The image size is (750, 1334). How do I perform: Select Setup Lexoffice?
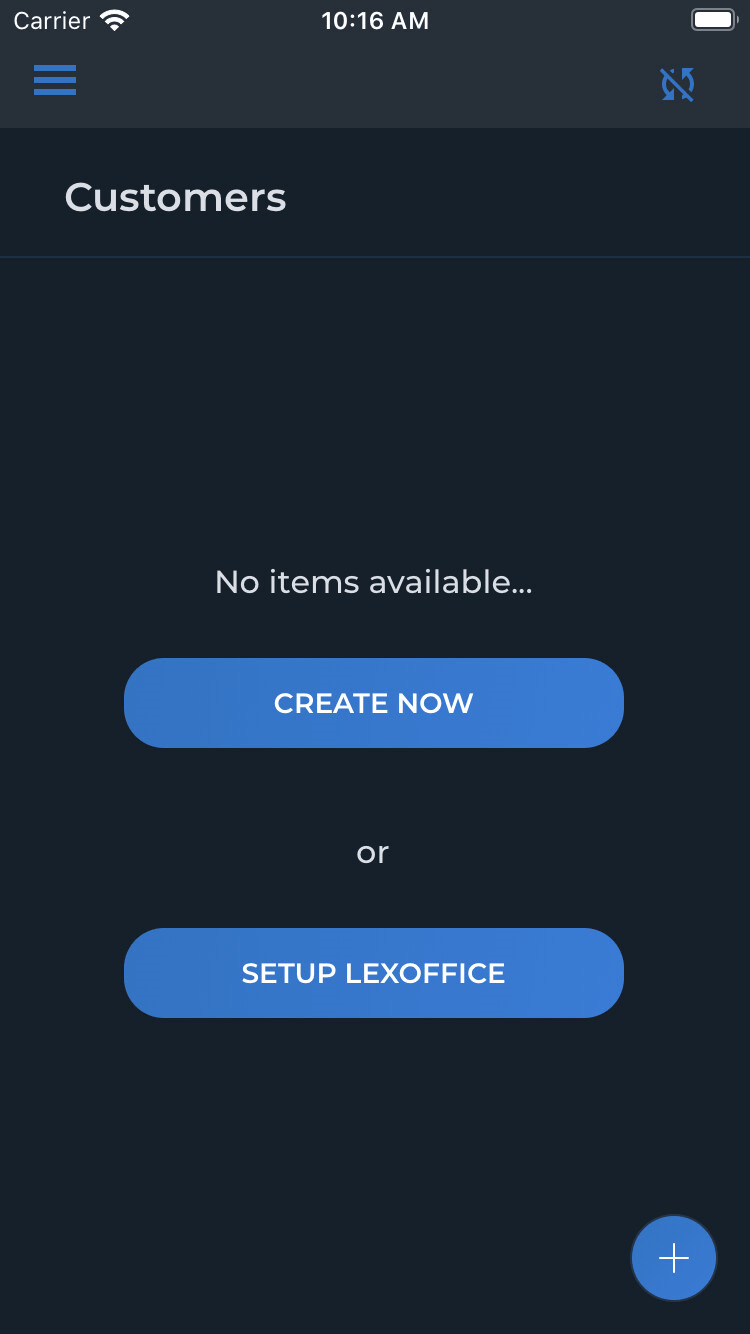tap(374, 973)
